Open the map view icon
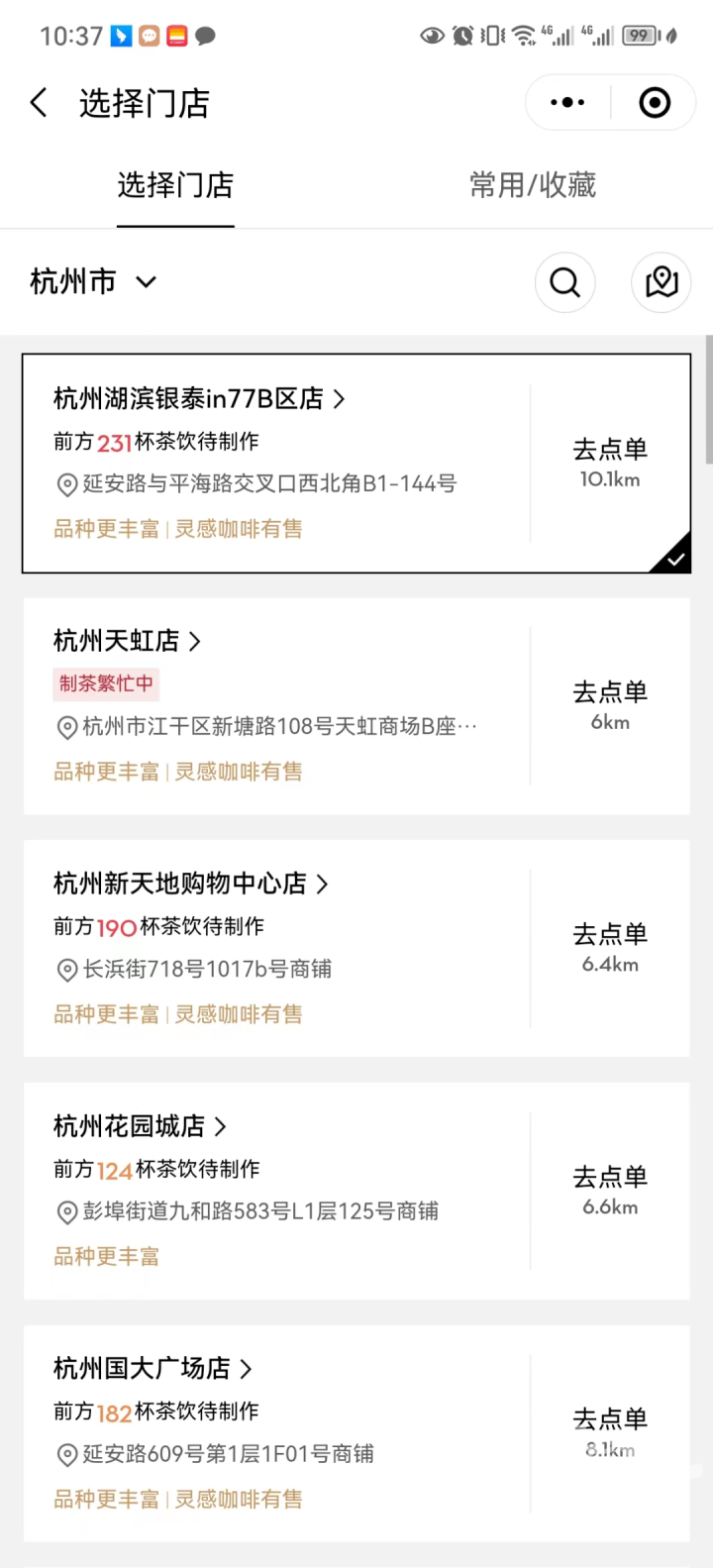The width and height of the screenshot is (713, 1568). tap(661, 282)
